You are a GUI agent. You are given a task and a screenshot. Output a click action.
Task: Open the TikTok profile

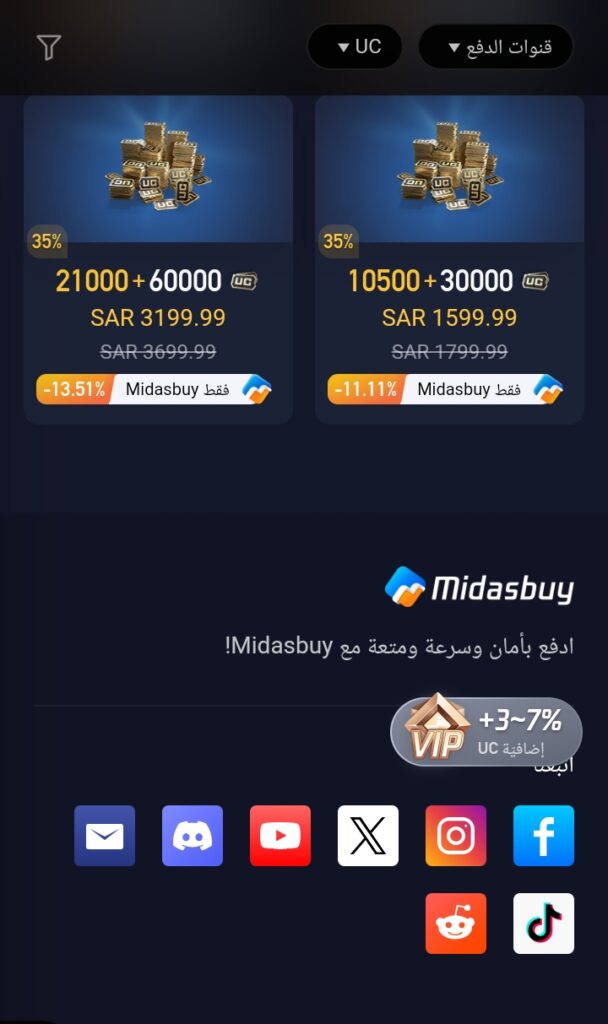(x=543, y=923)
